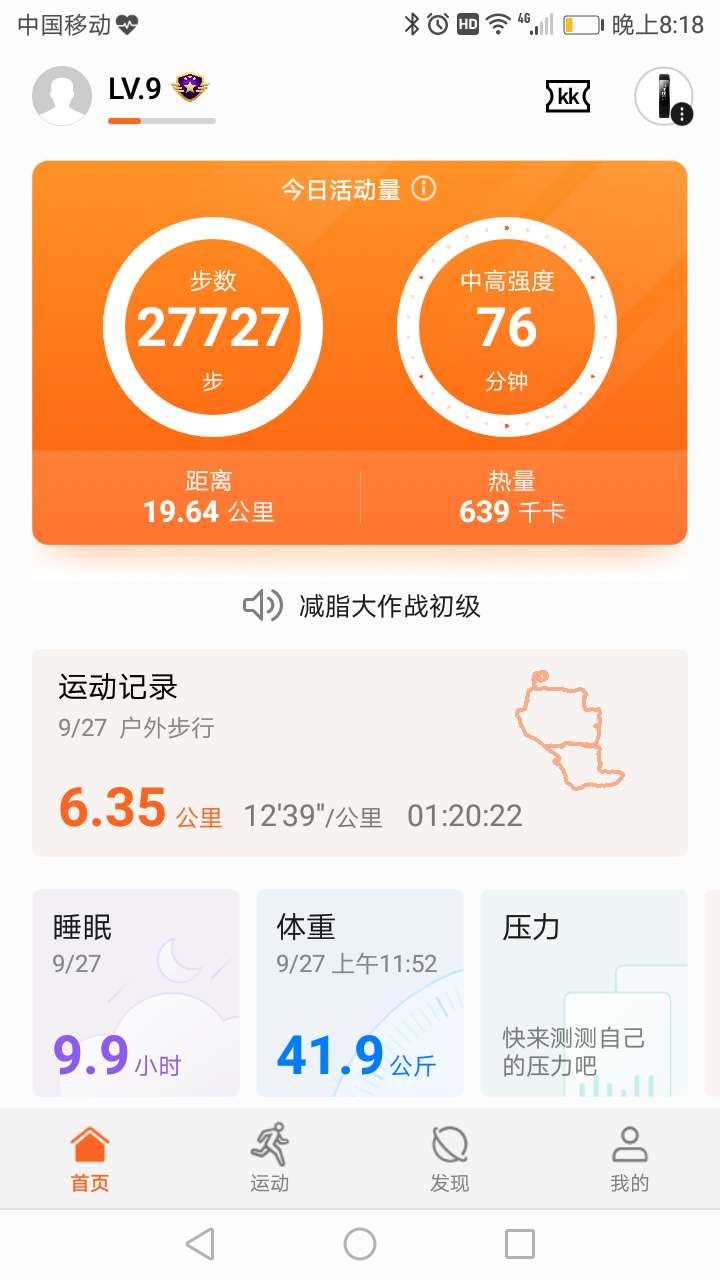Tap 压力 card to measure stress
Image resolution: width=720 pixels, height=1280 pixels.
[584, 993]
